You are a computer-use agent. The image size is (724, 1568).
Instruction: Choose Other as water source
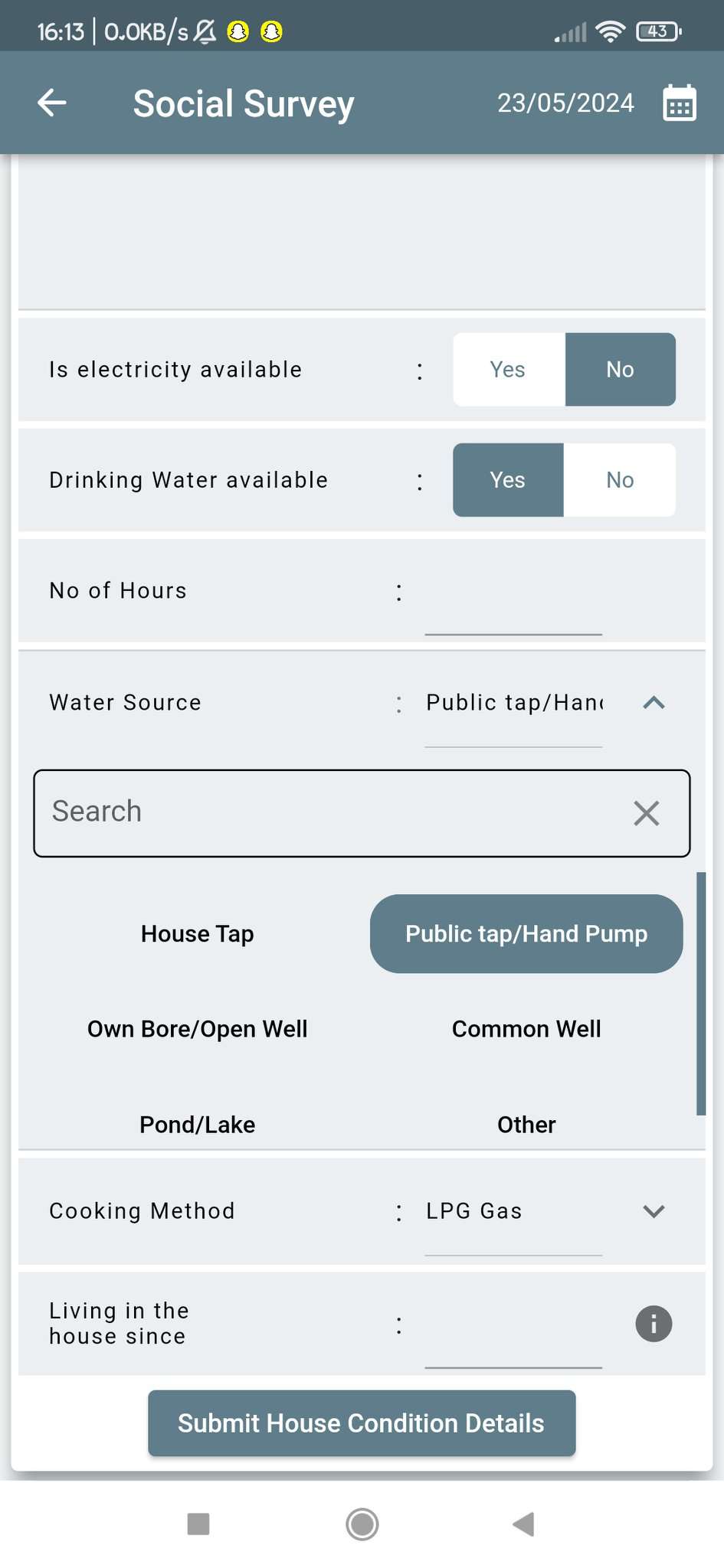[x=526, y=1125]
